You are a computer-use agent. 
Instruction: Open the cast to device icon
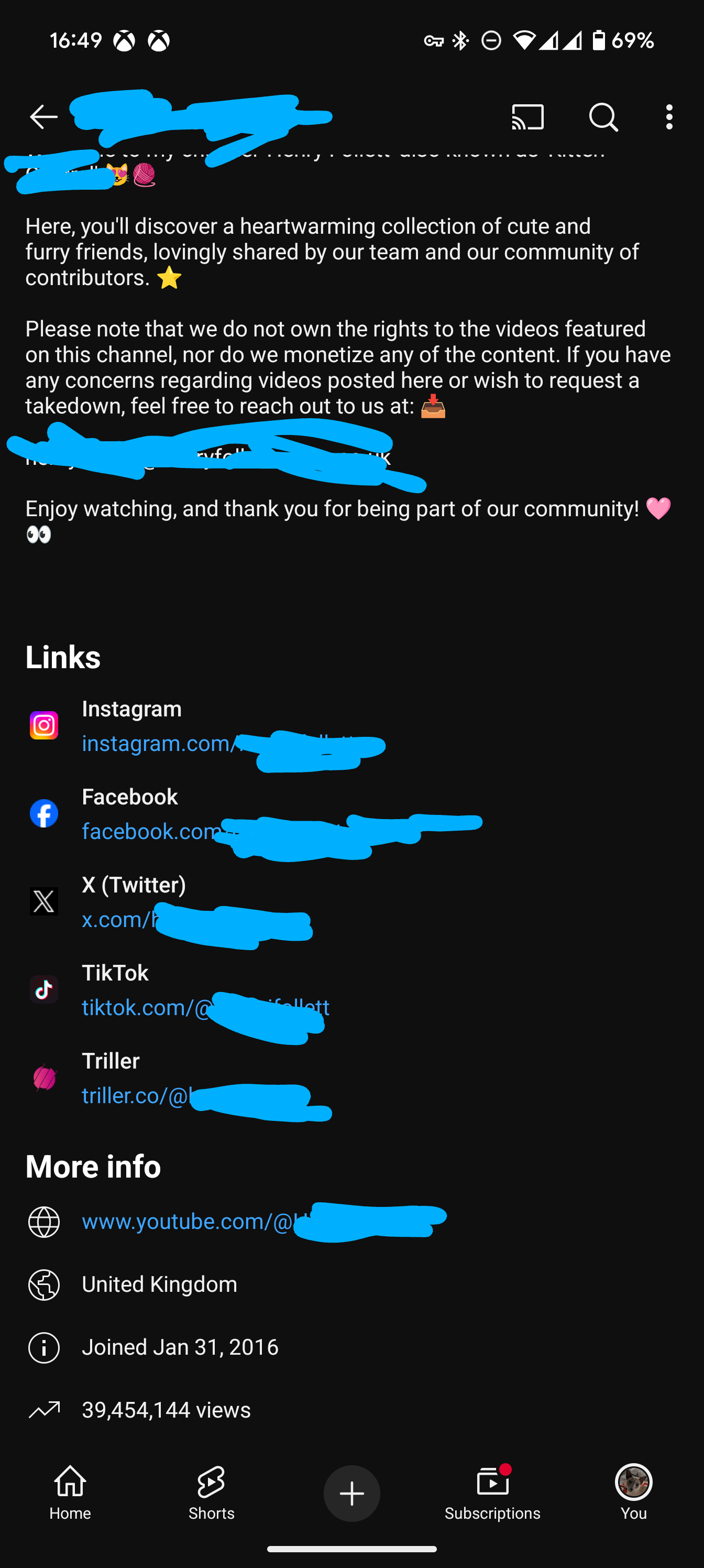tap(527, 116)
